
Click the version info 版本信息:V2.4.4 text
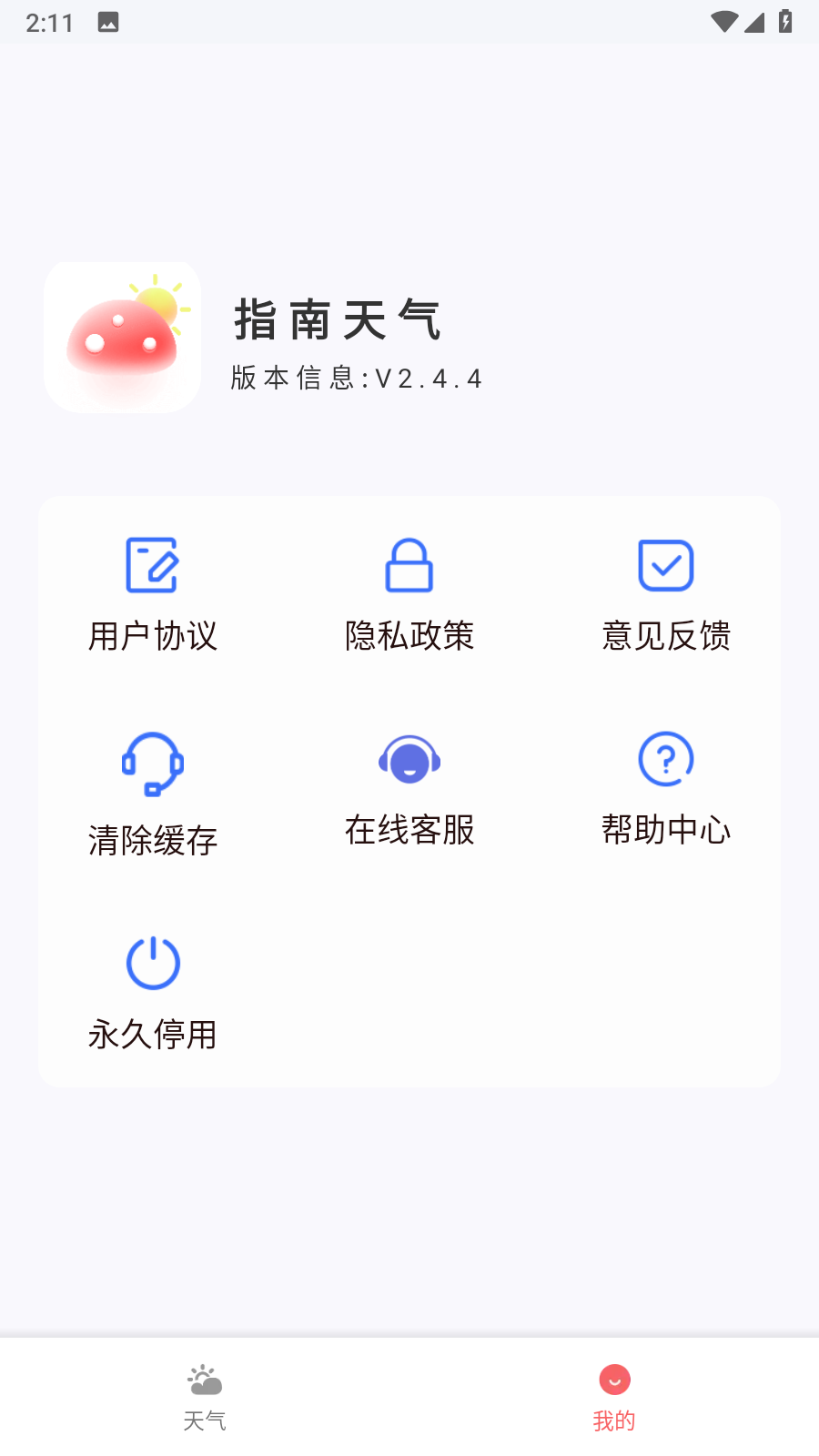(353, 377)
